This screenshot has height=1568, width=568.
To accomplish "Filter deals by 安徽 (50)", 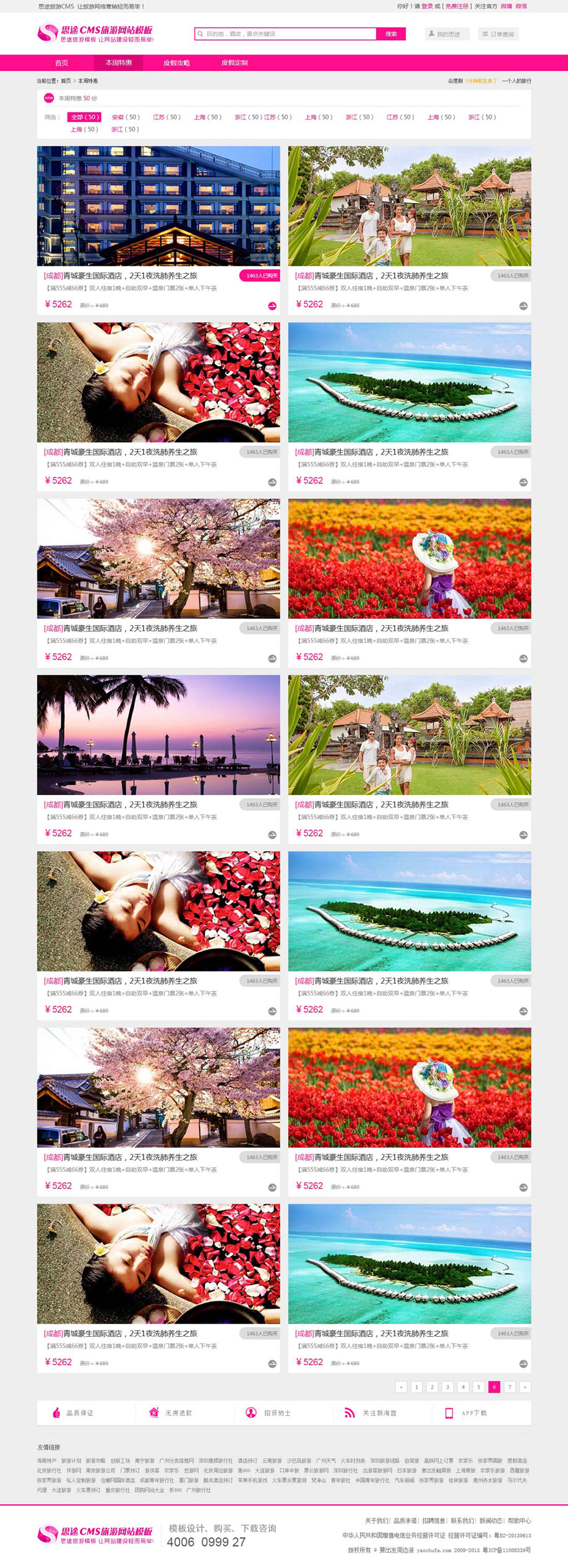I will point(126,117).
